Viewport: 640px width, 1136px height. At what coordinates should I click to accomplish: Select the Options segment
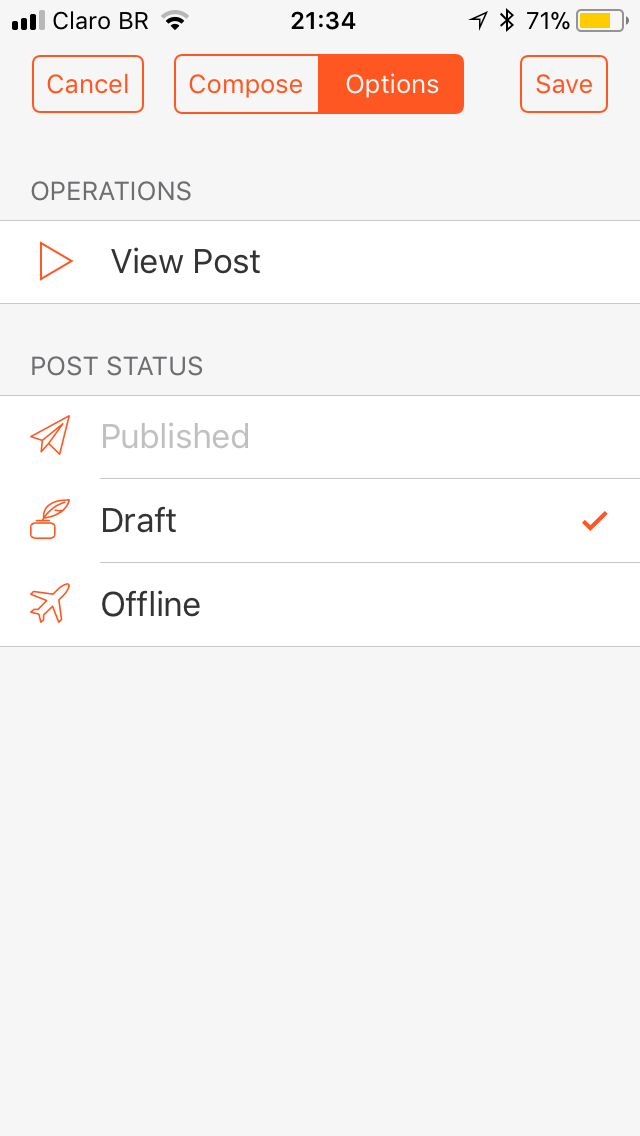pos(392,84)
